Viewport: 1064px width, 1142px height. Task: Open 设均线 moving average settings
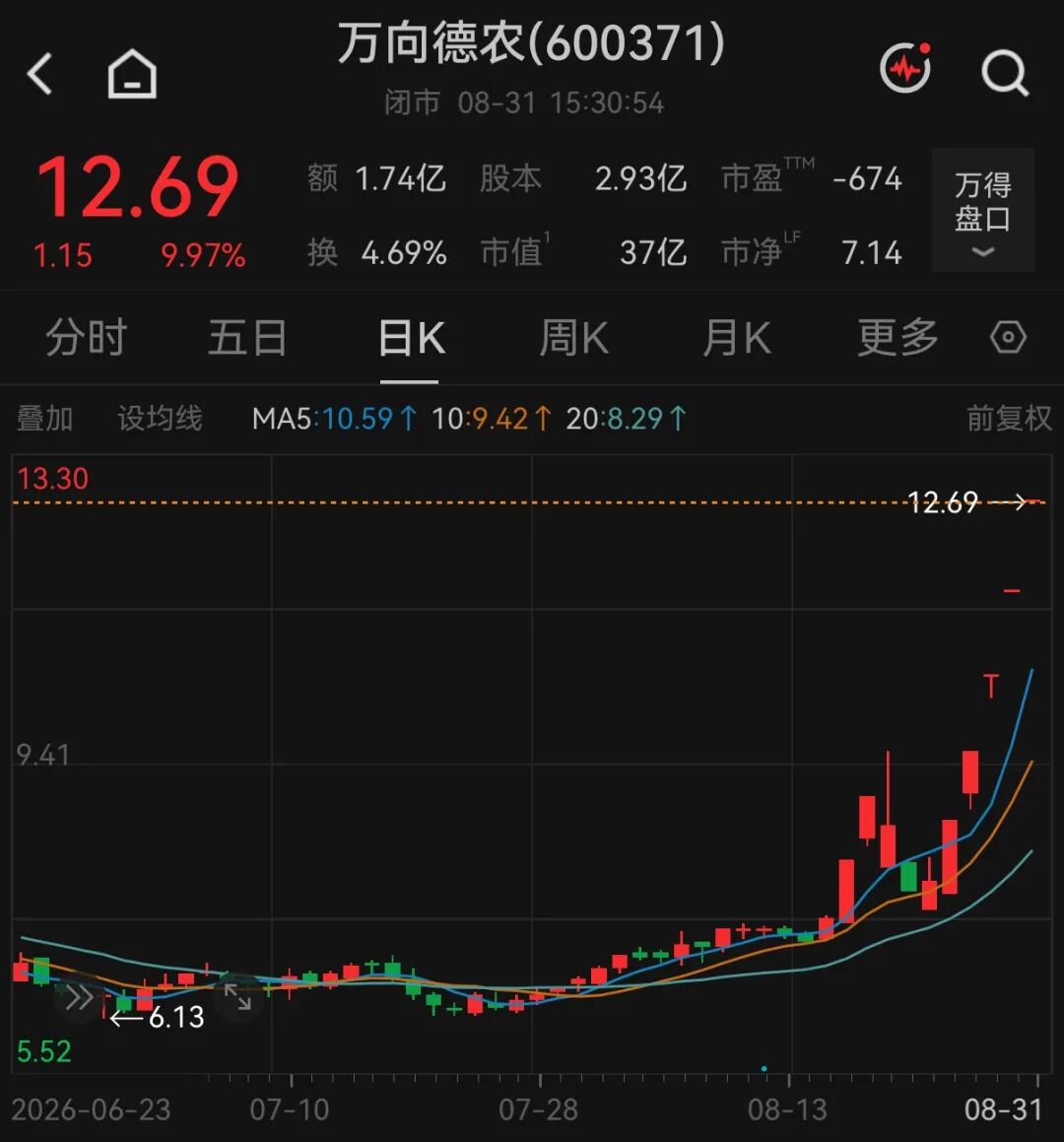(x=161, y=419)
